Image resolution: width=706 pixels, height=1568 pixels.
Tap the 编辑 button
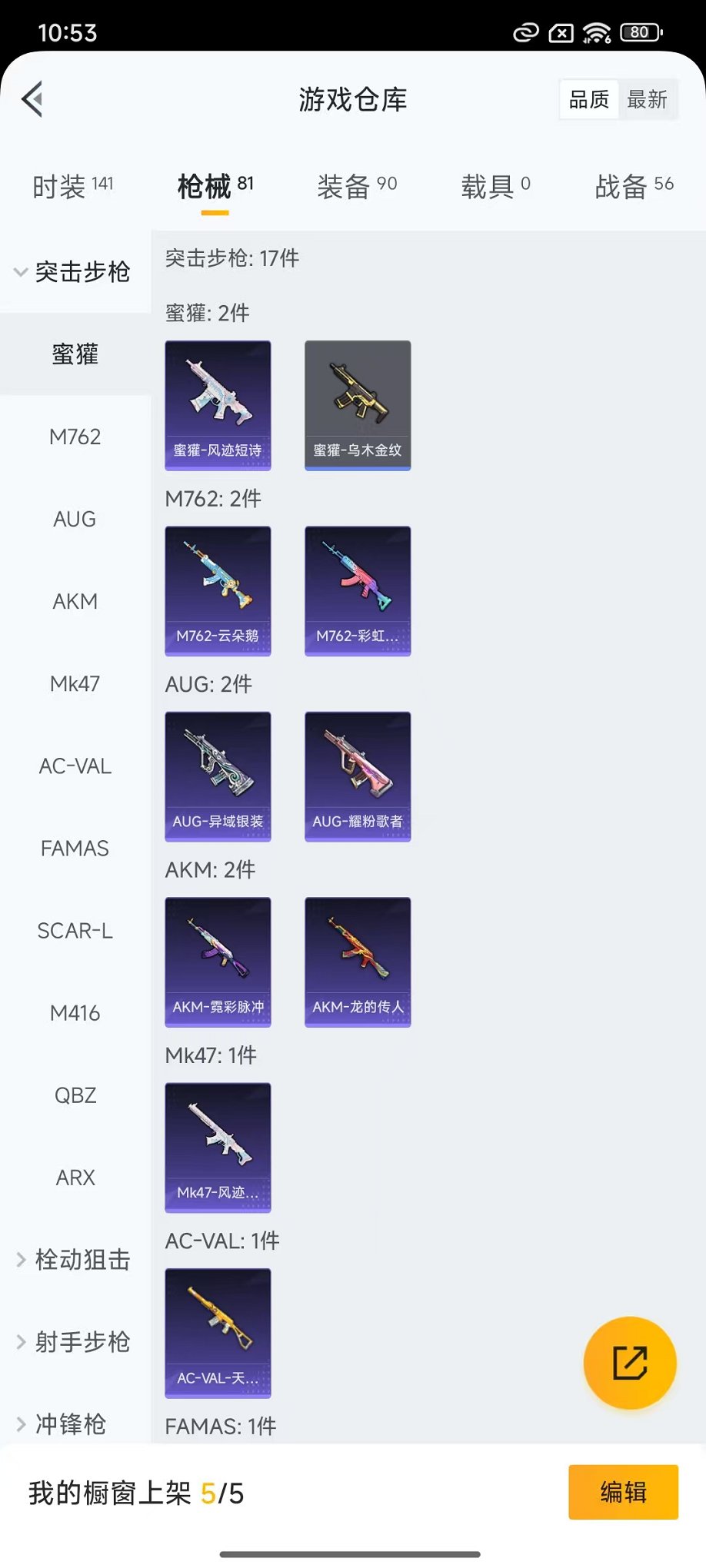(x=623, y=1492)
